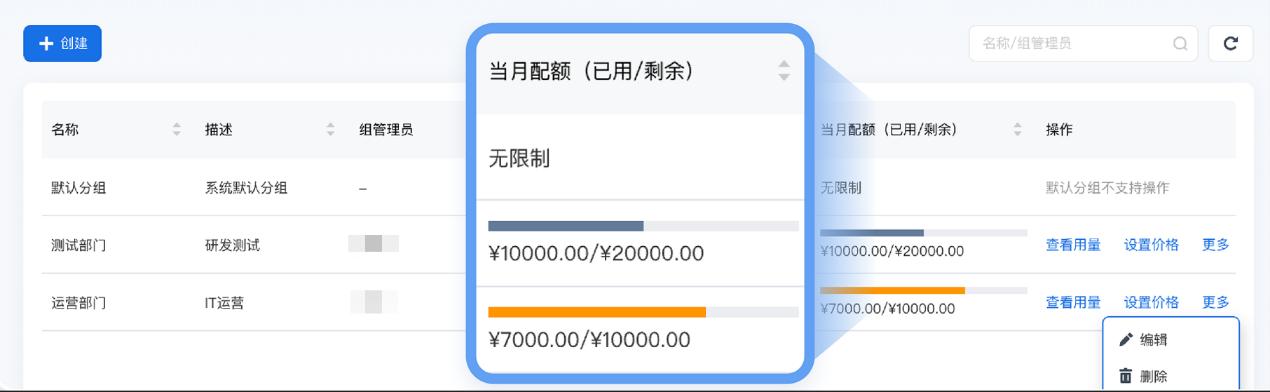Open 设置价格 for 运营部门

[x=1151, y=302]
